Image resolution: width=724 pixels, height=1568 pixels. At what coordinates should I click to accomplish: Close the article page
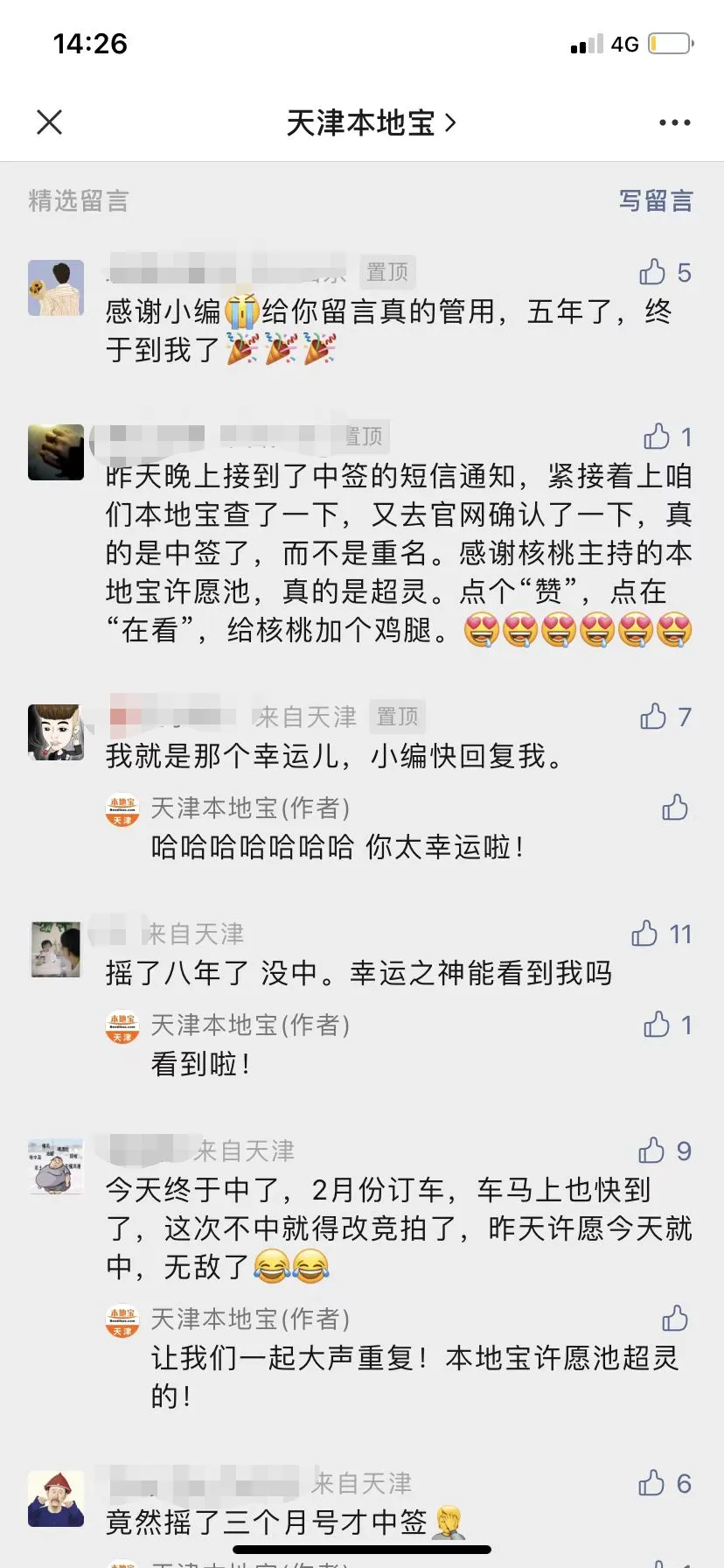[50, 122]
